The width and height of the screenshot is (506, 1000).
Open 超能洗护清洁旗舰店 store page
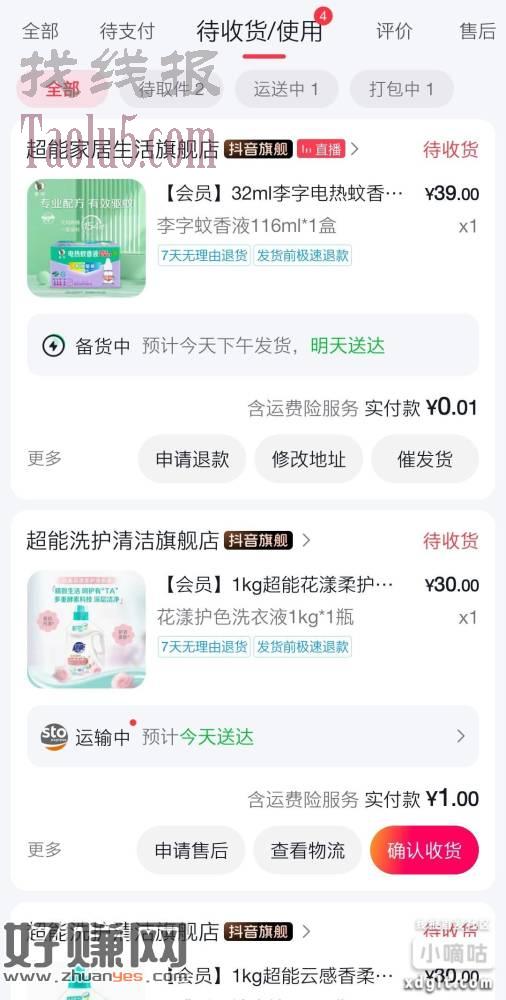click(x=122, y=540)
